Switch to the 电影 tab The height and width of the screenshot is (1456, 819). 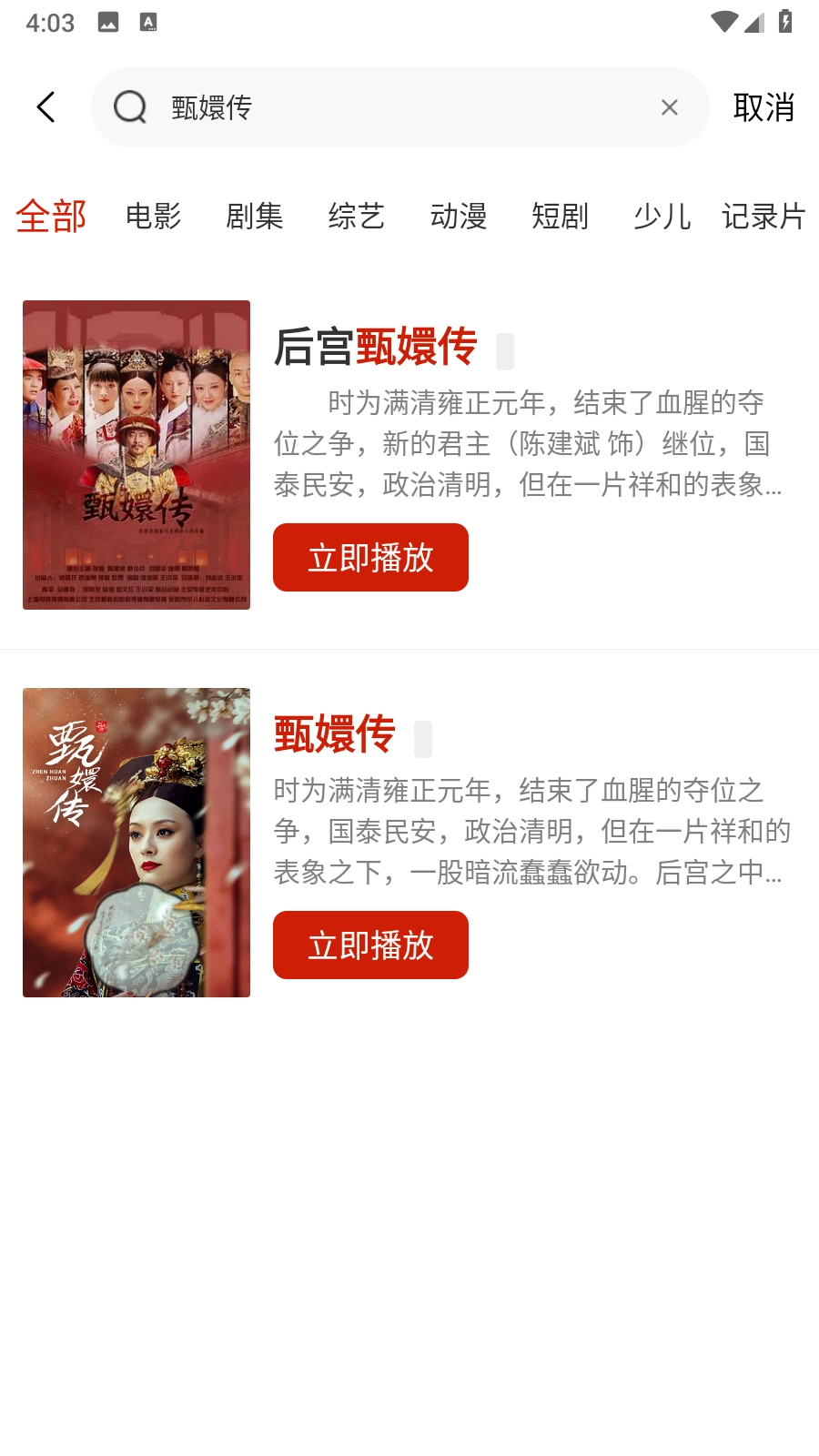click(153, 217)
